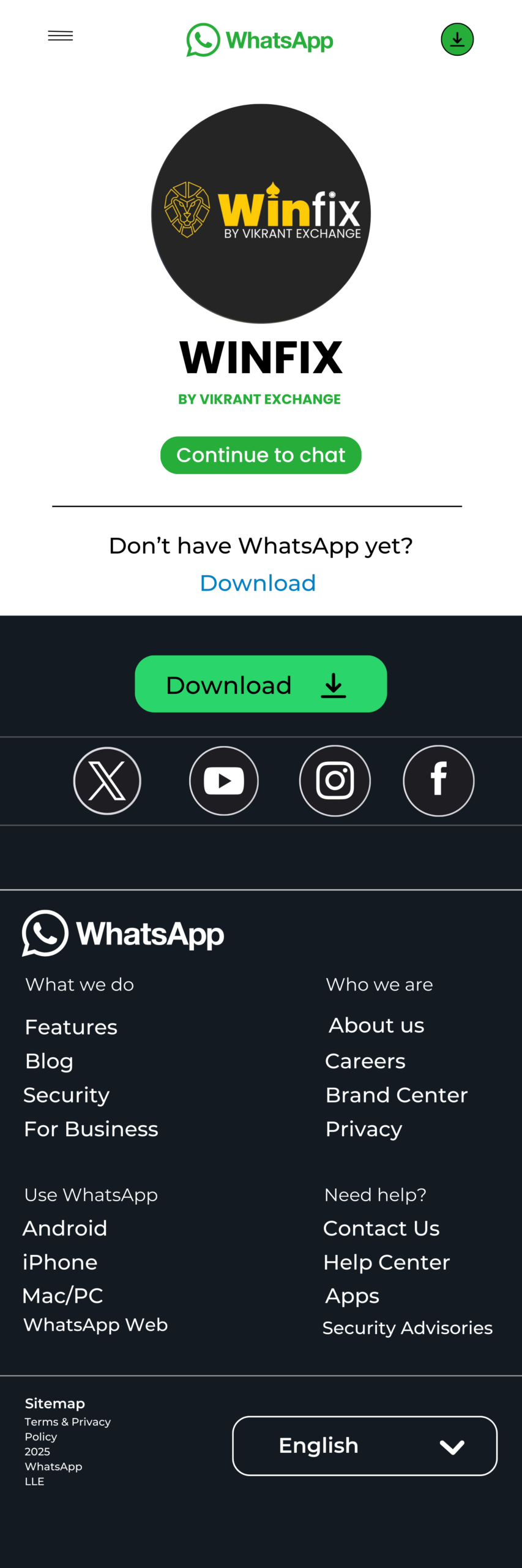Open the Privacy page
The width and height of the screenshot is (522, 1568).
tap(364, 1129)
